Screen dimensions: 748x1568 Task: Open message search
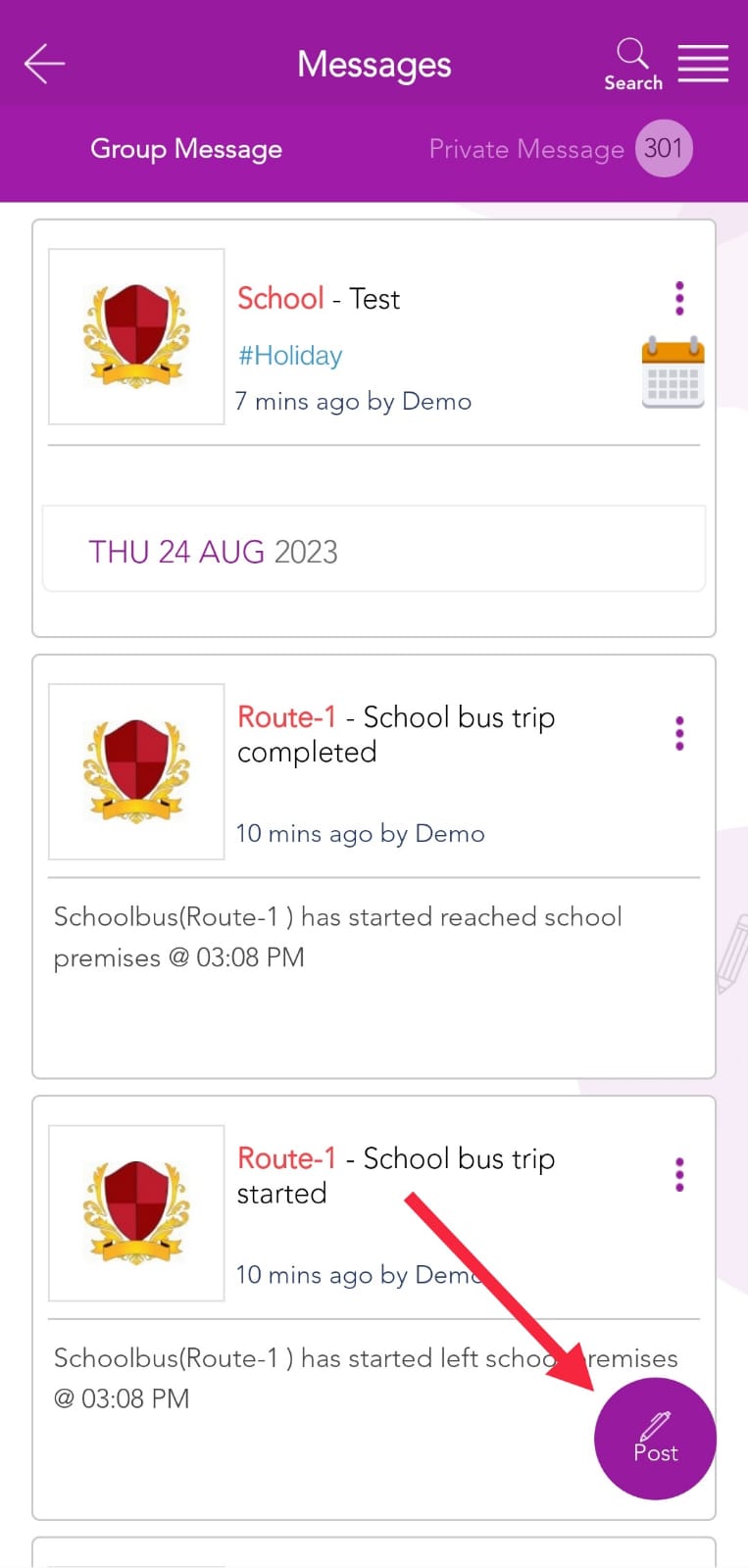633,65
